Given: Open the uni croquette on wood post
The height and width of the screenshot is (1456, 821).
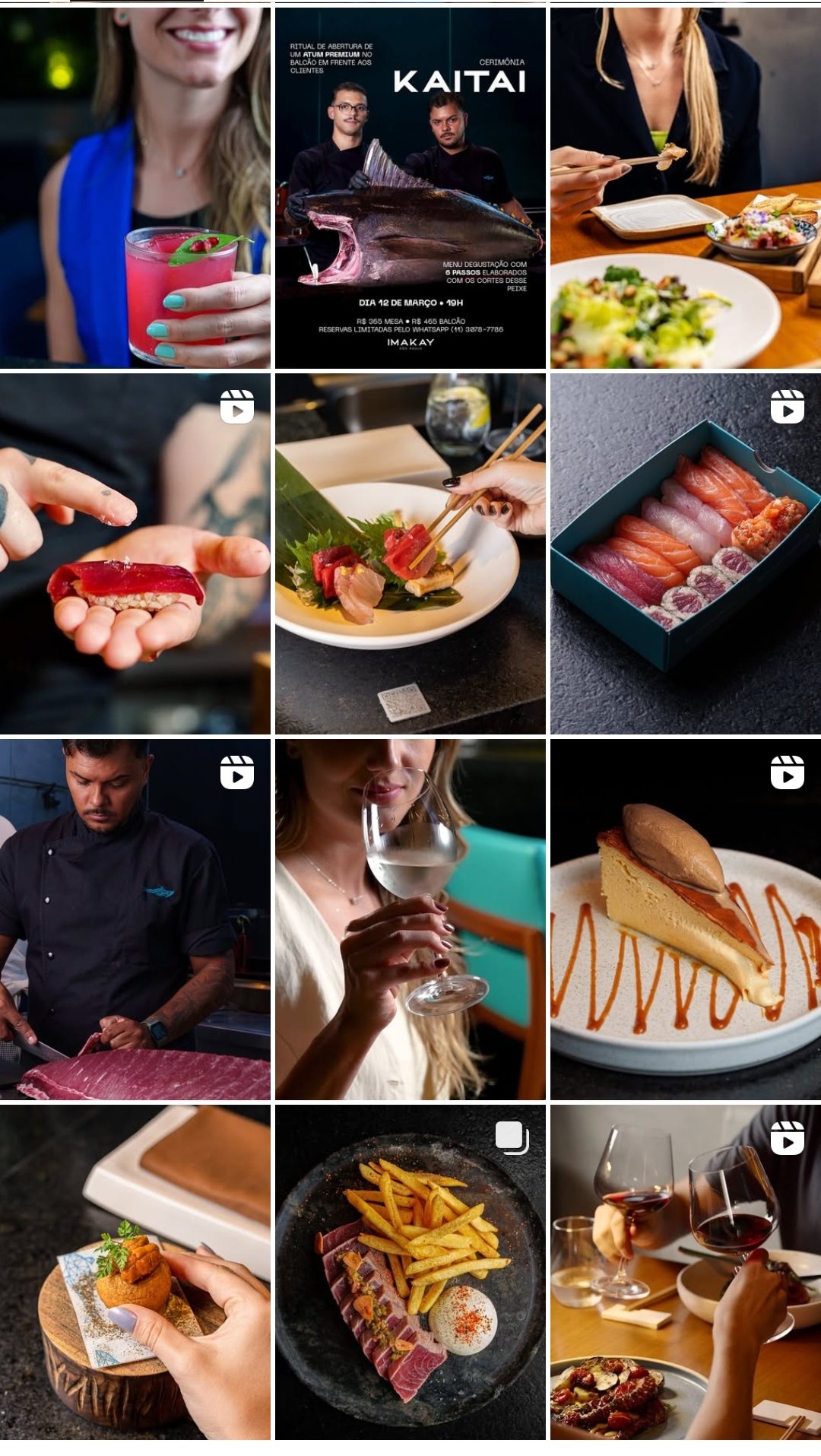Looking at the screenshot, I should [x=135, y=1271].
